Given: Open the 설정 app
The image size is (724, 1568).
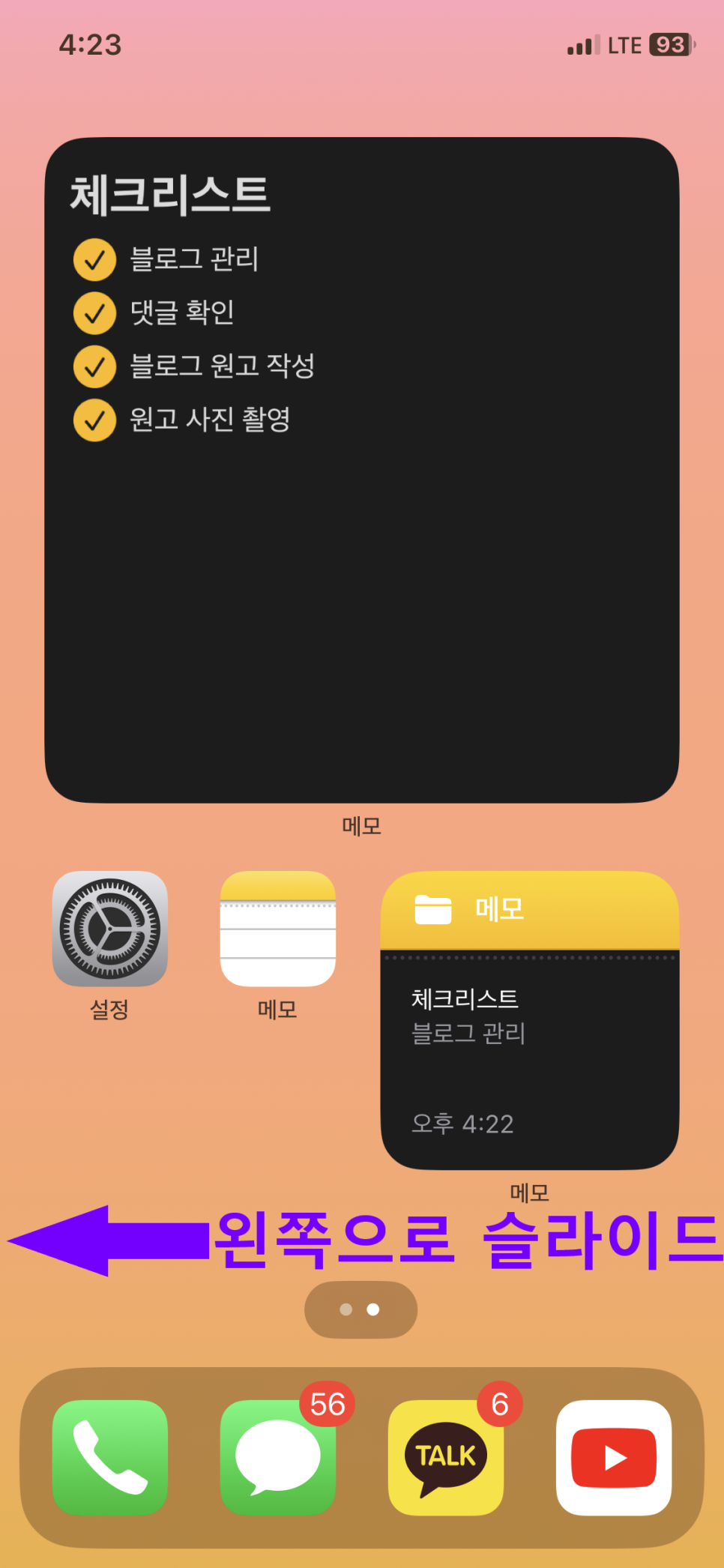Looking at the screenshot, I should (x=110, y=929).
